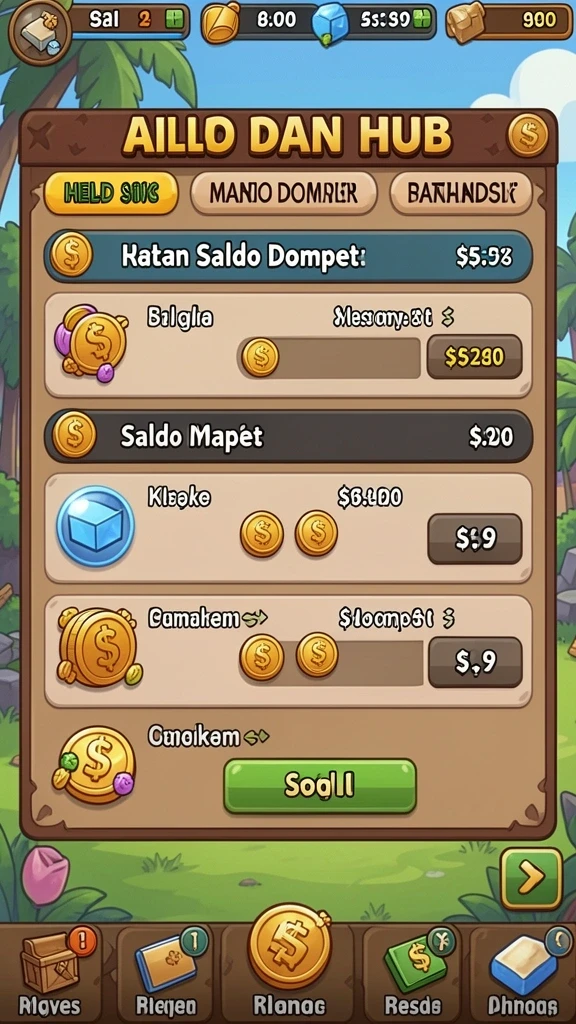
Task: Open the Dhnaas tab
Action: tap(522, 974)
